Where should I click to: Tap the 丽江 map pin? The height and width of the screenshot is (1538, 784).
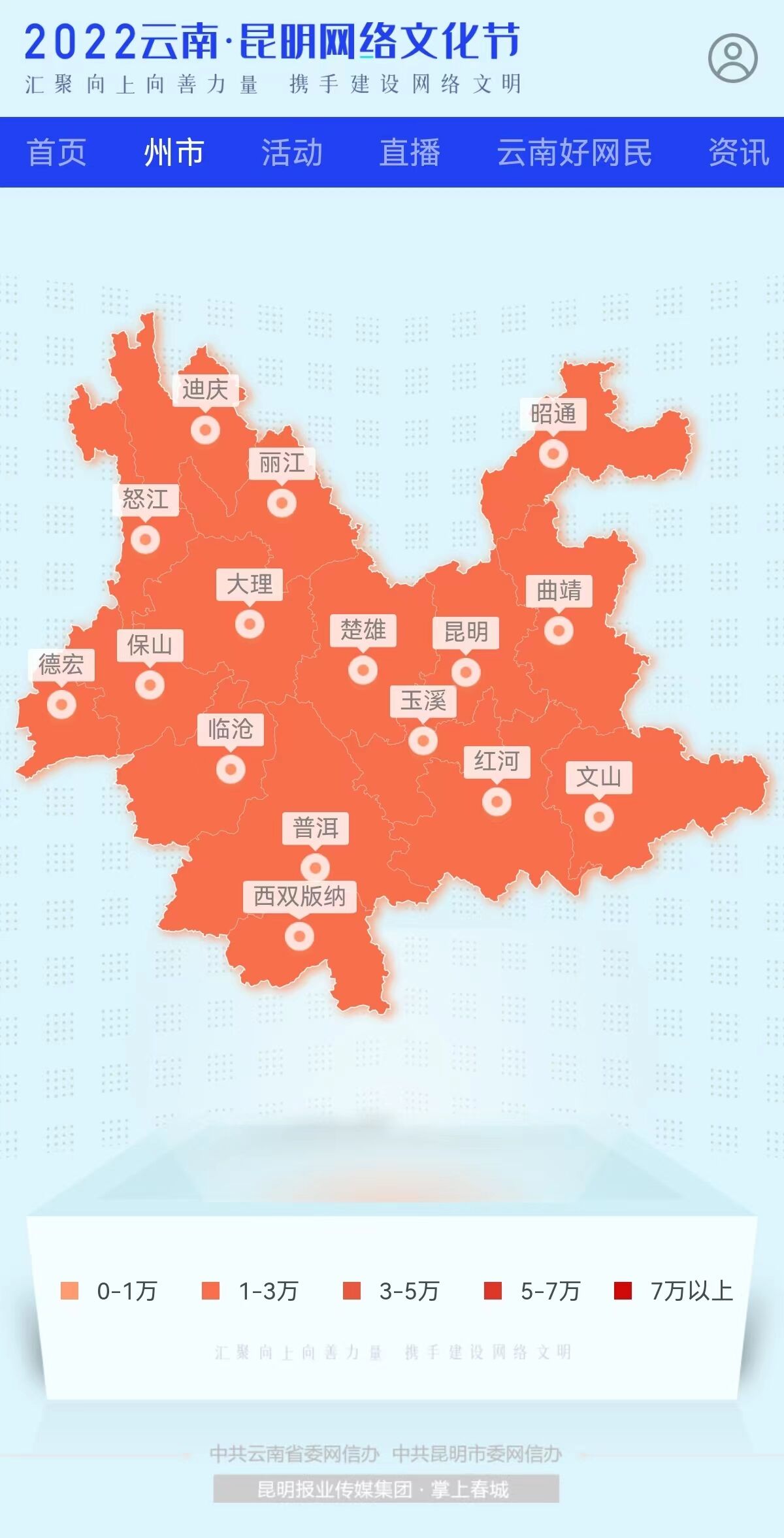coord(282,503)
